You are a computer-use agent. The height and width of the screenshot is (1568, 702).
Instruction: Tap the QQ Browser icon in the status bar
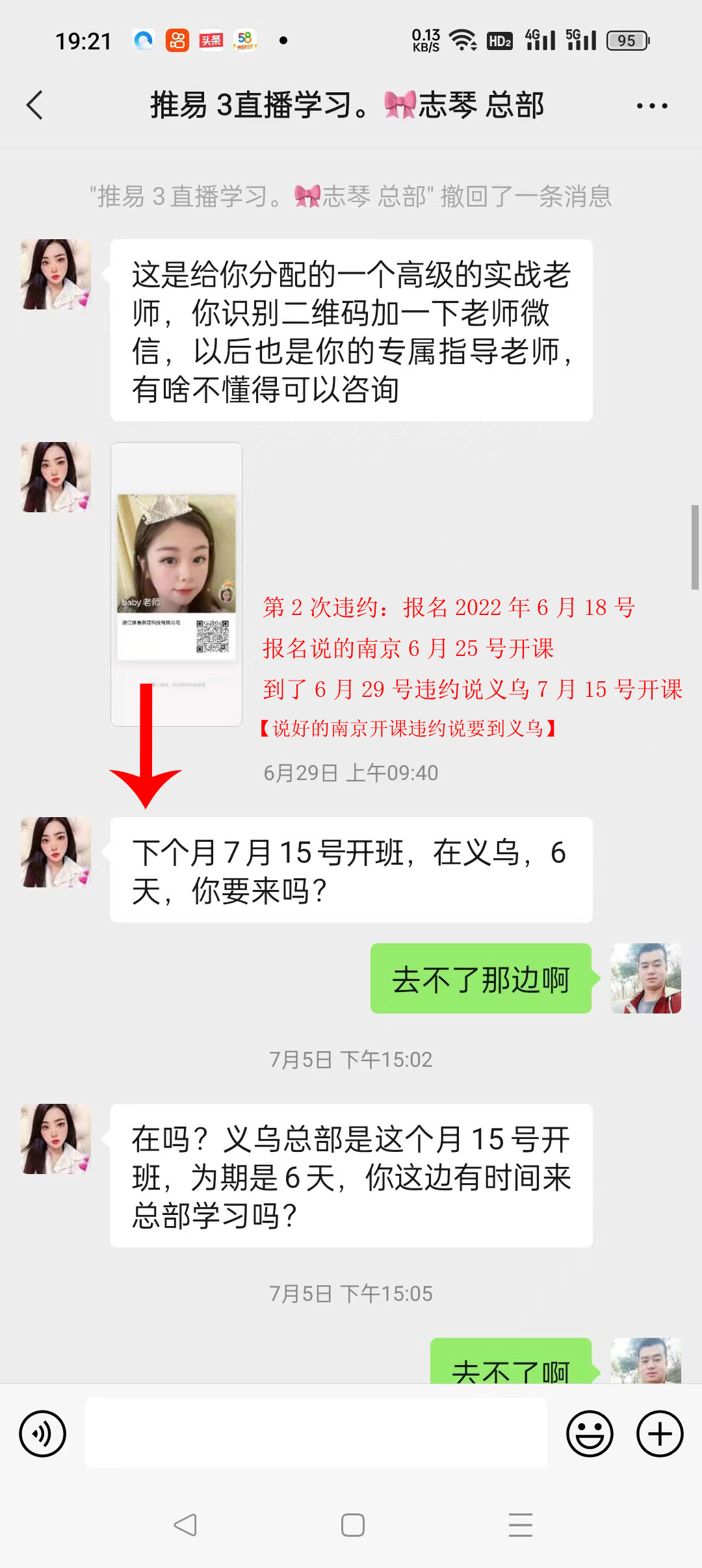(x=144, y=40)
